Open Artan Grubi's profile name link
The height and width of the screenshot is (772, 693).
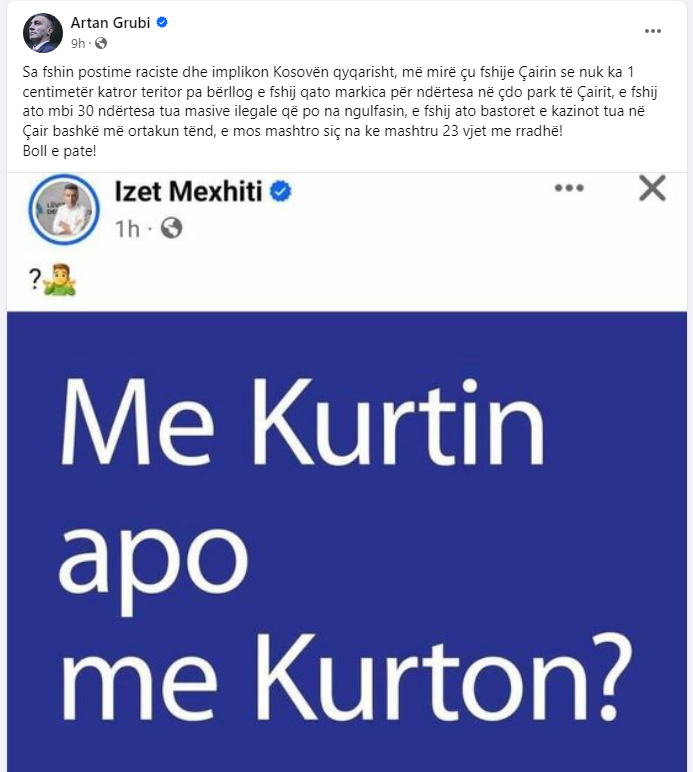(108, 23)
